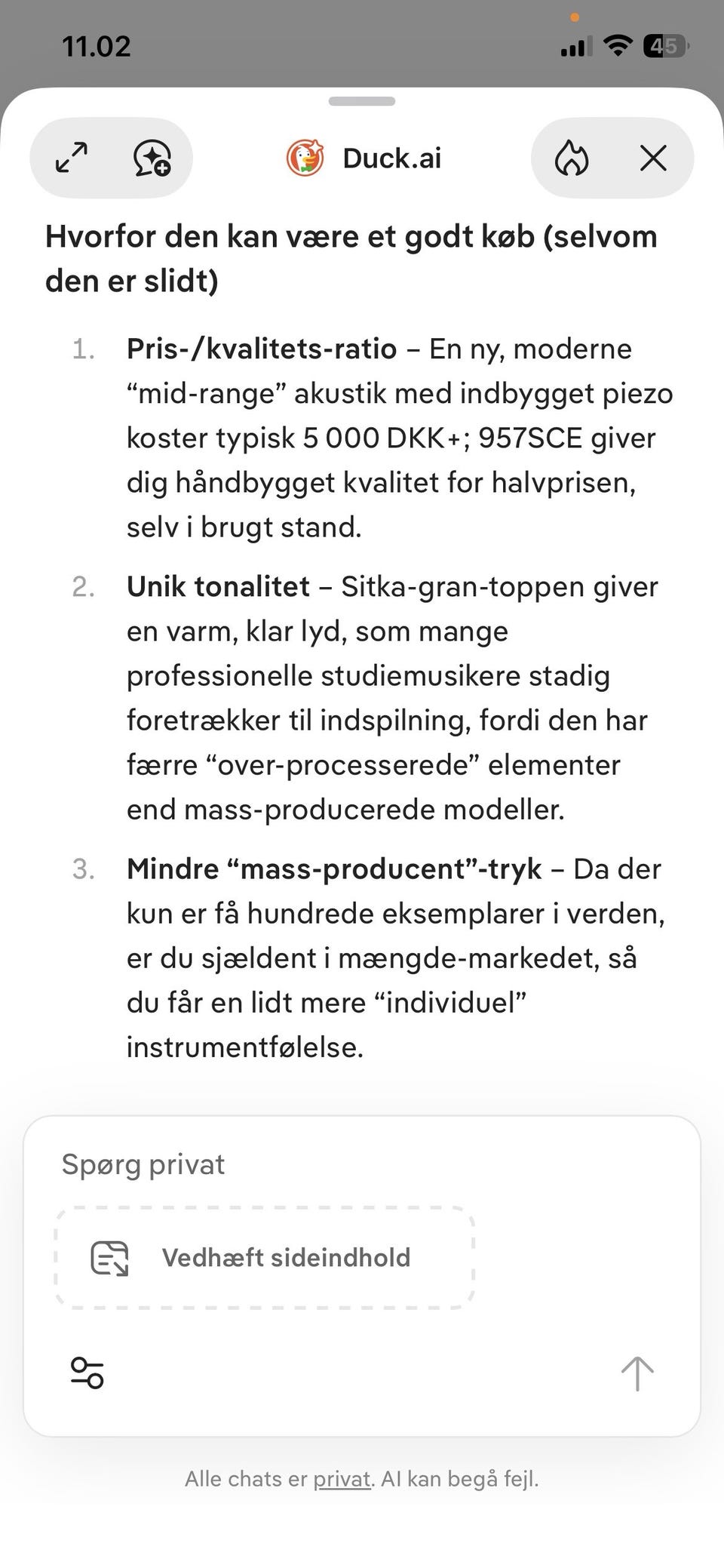Send the message with the up arrow
724x1568 pixels.
pos(637,1373)
